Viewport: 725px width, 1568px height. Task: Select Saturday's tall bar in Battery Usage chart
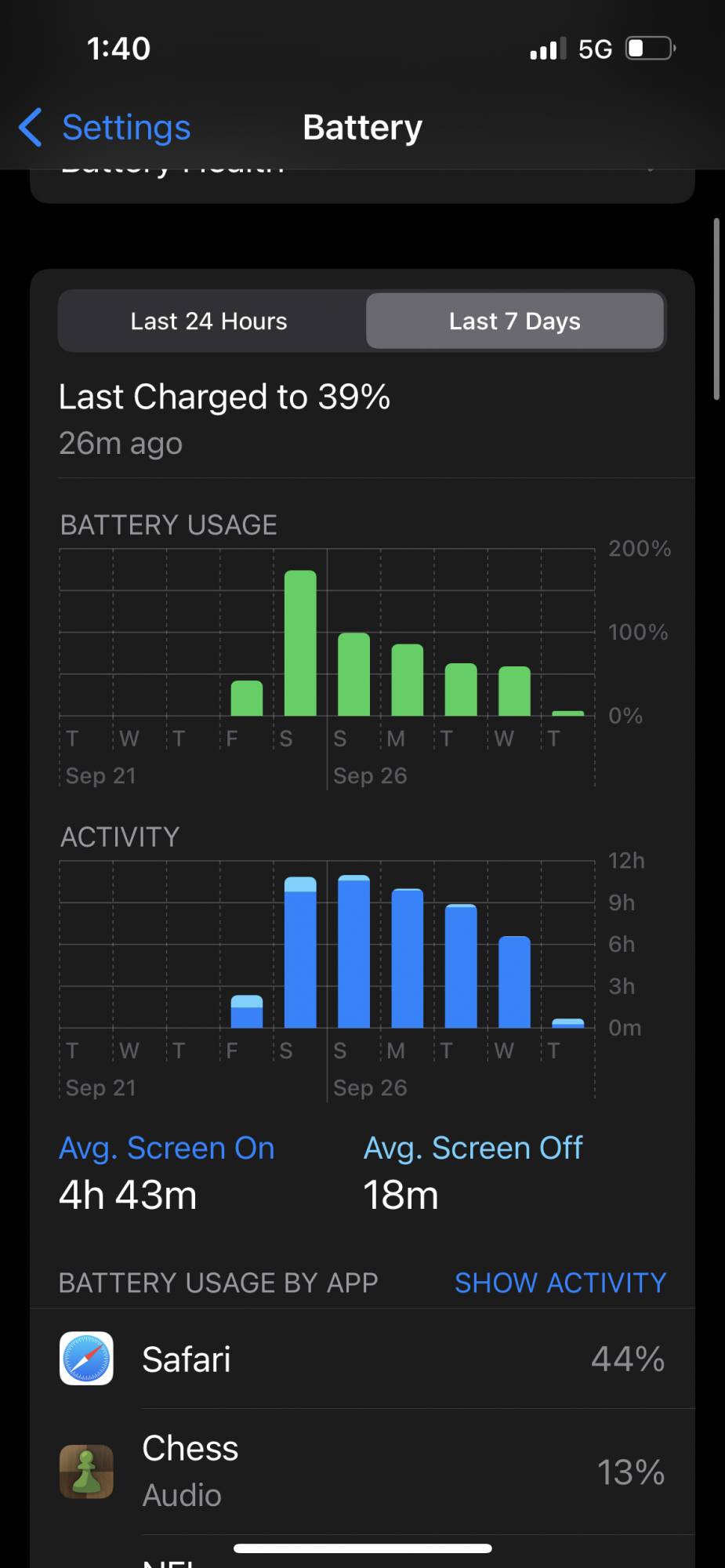coord(300,643)
